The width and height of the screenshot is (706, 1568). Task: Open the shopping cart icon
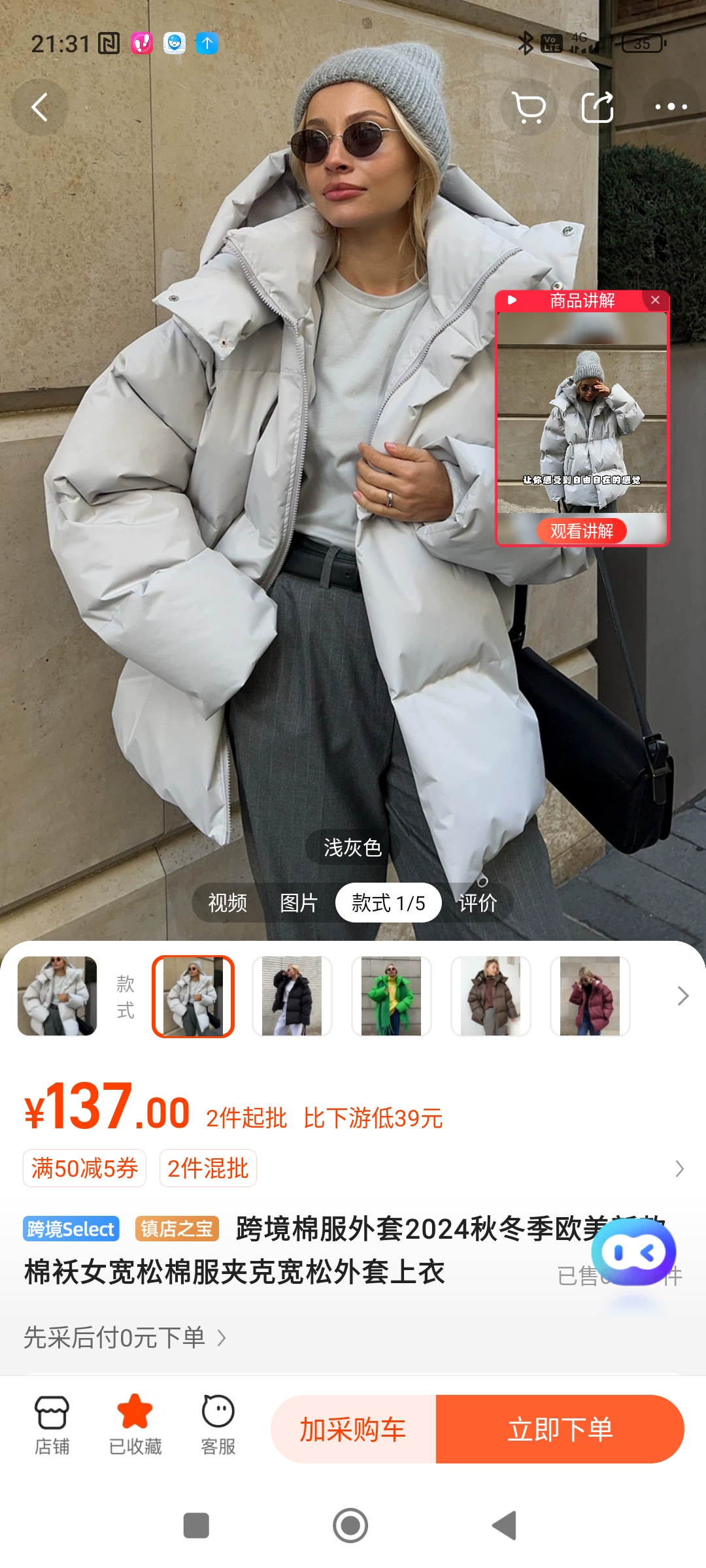tap(529, 108)
